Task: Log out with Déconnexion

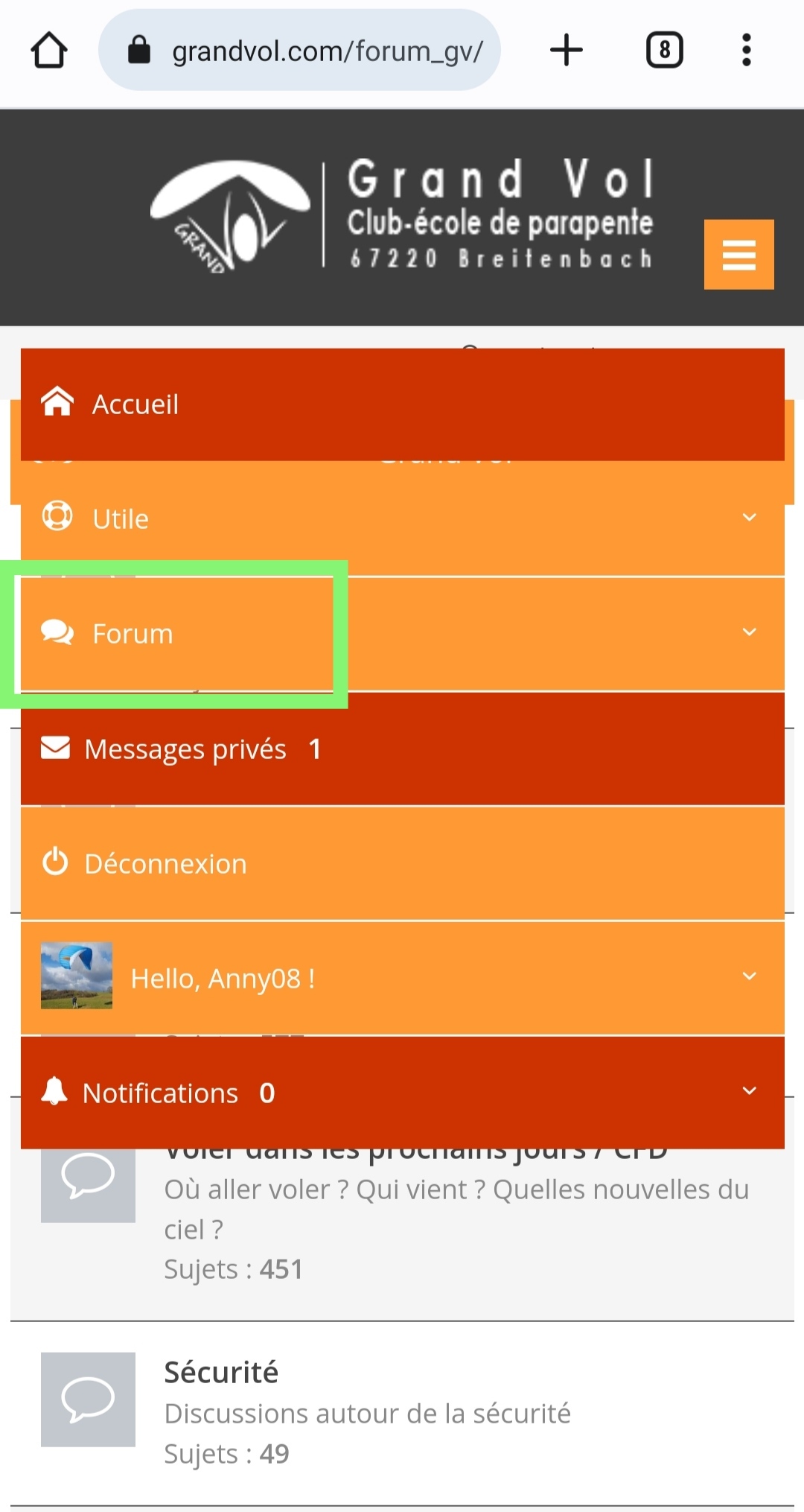Action: (165, 864)
